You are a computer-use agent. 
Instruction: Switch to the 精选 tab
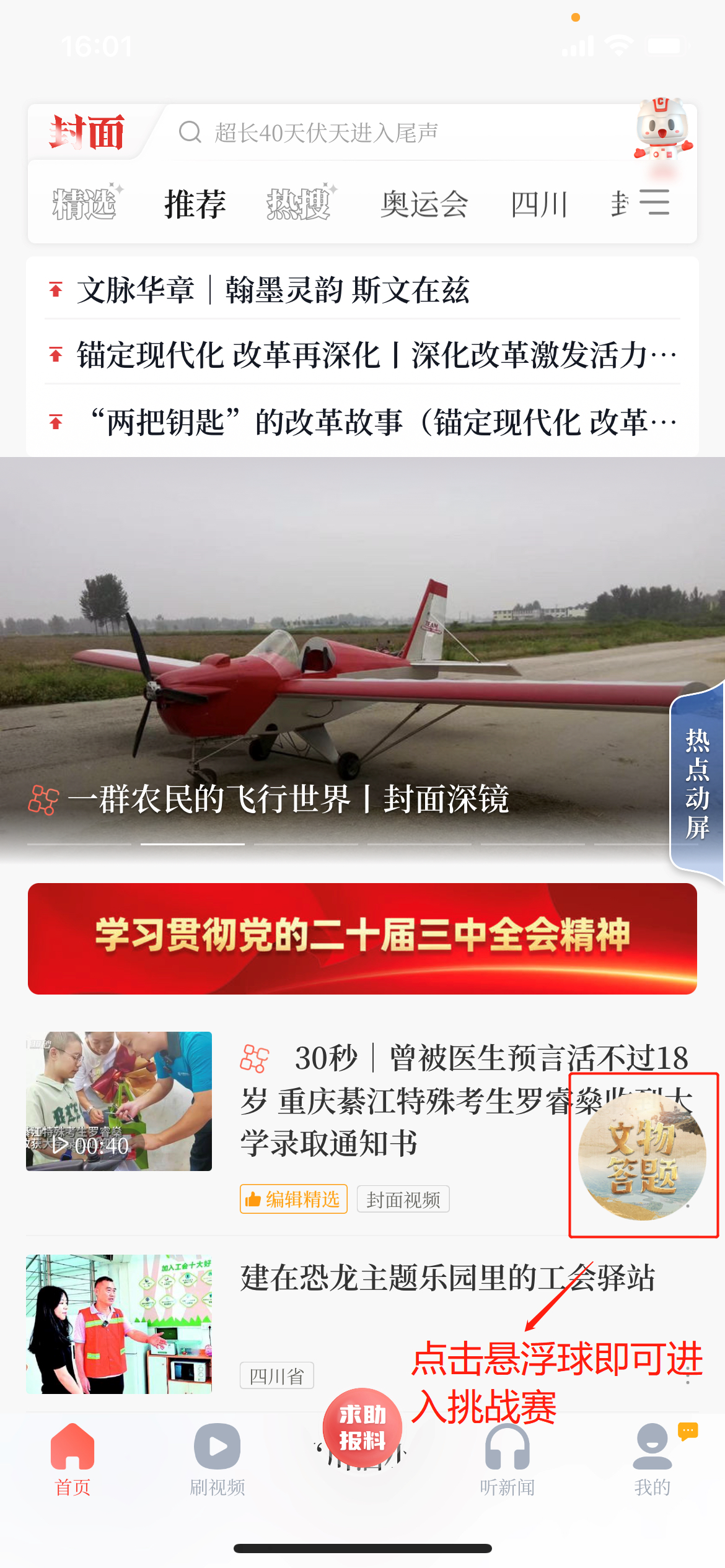pyautogui.click(x=86, y=204)
